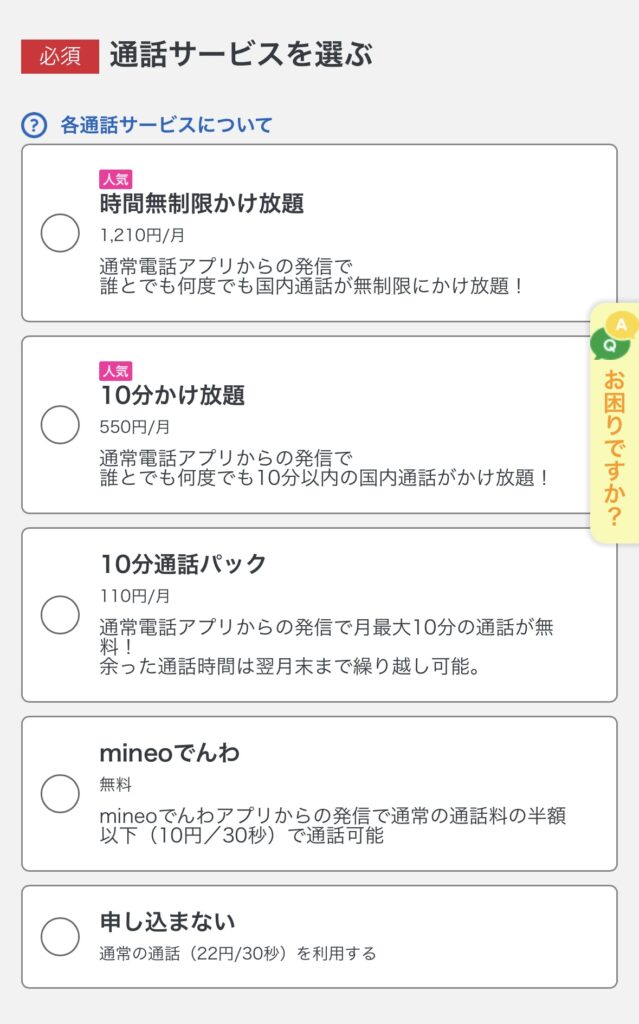Open the 各通話サービスについて help link
This screenshot has height=1024, width=639.
click(147, 125)
